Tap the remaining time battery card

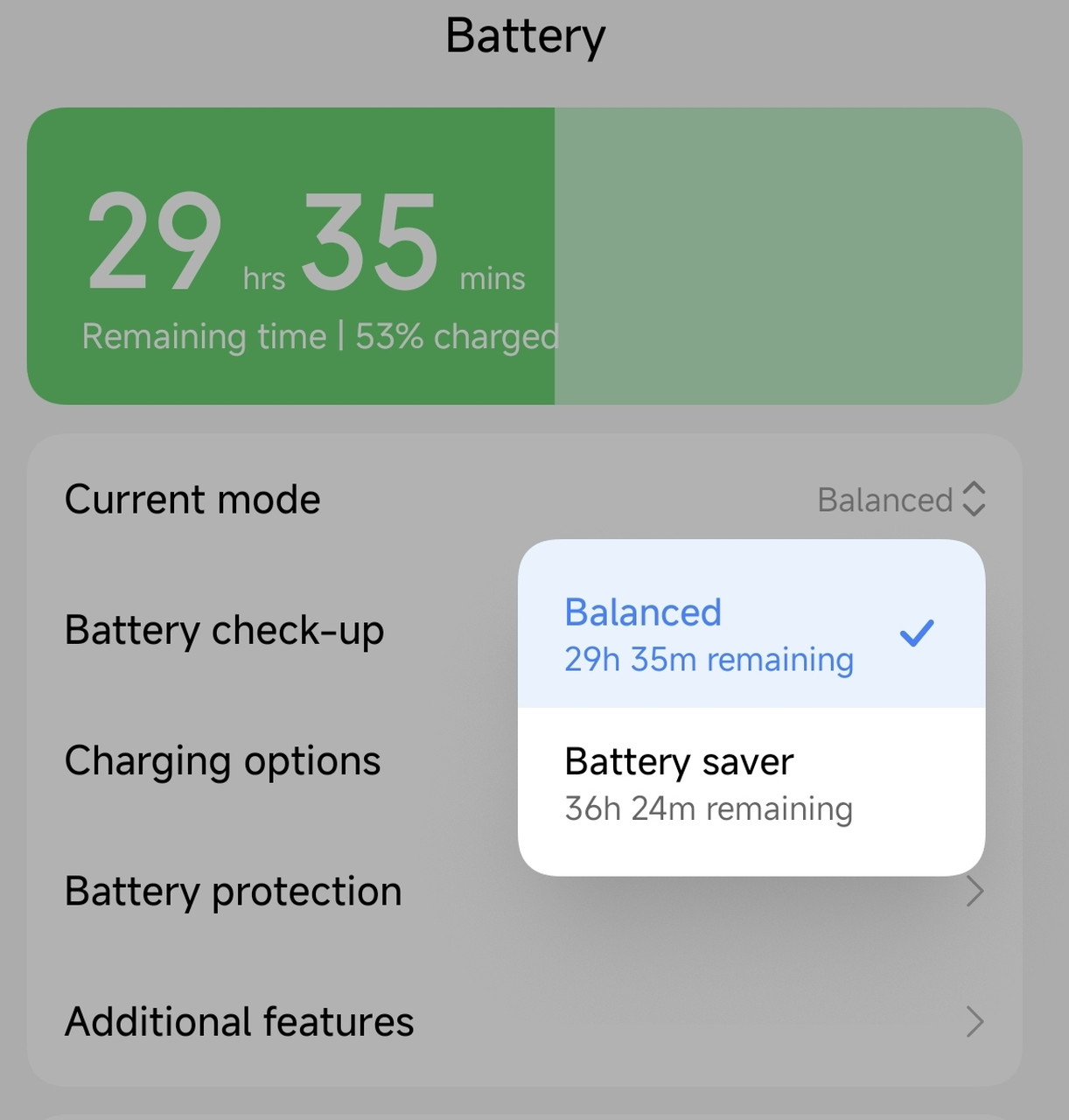[523, 256]
